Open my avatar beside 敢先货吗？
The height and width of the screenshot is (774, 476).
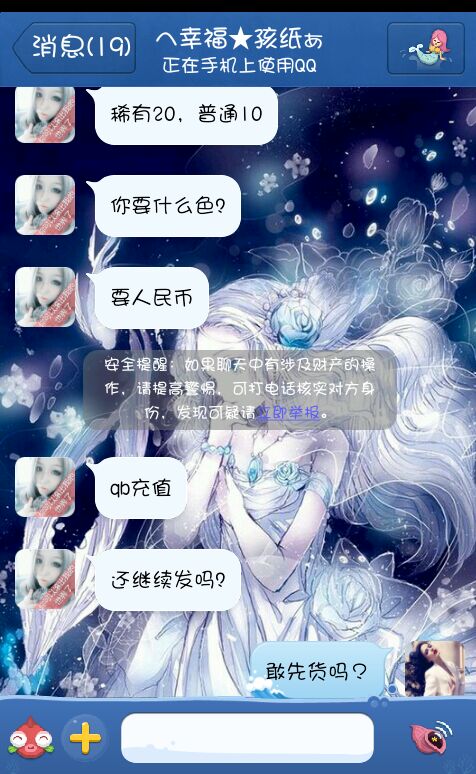(435, 669)
